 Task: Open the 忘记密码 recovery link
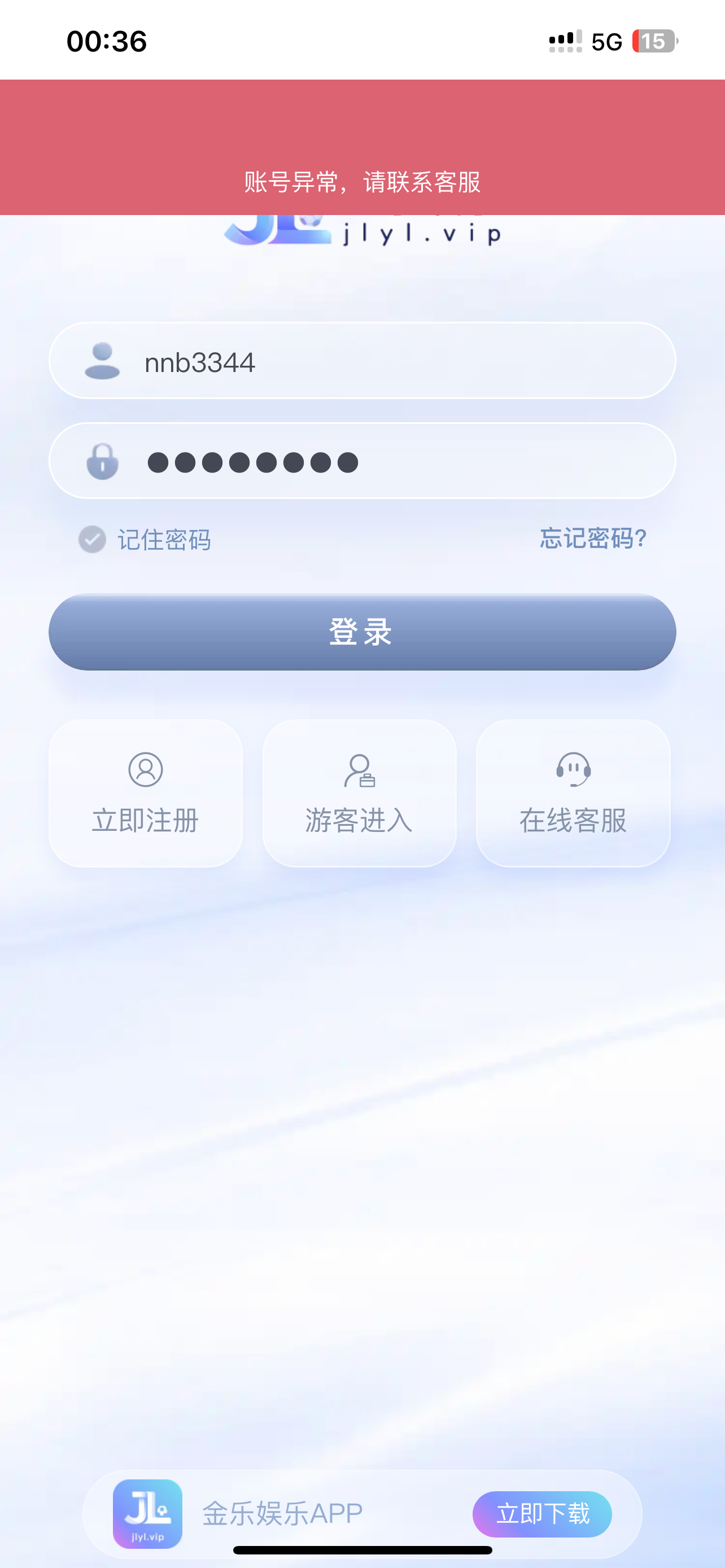[592, 538]
